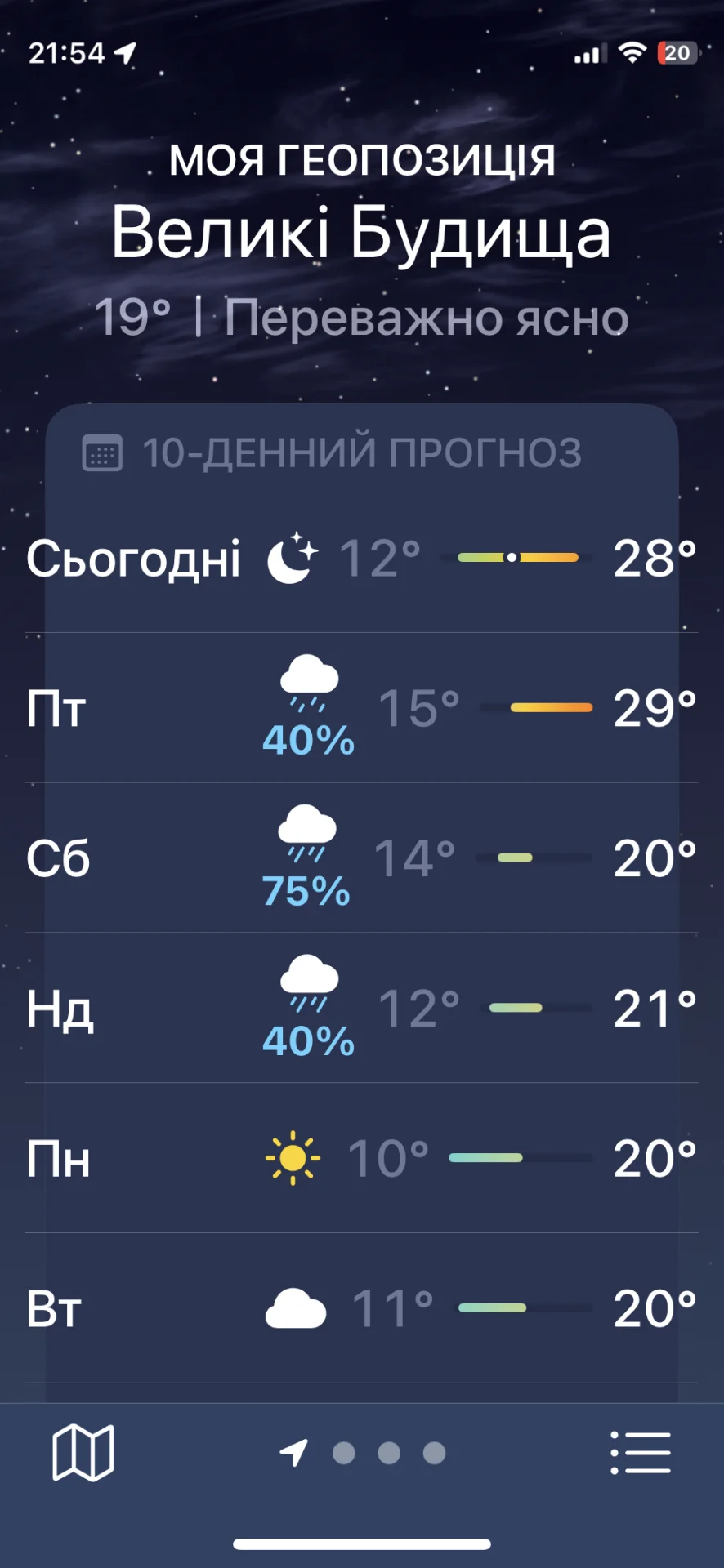Screen dimensions: 724x1568
Task: Open Saturday (Сб) forecast details
Action: click(x=361, y=858)
